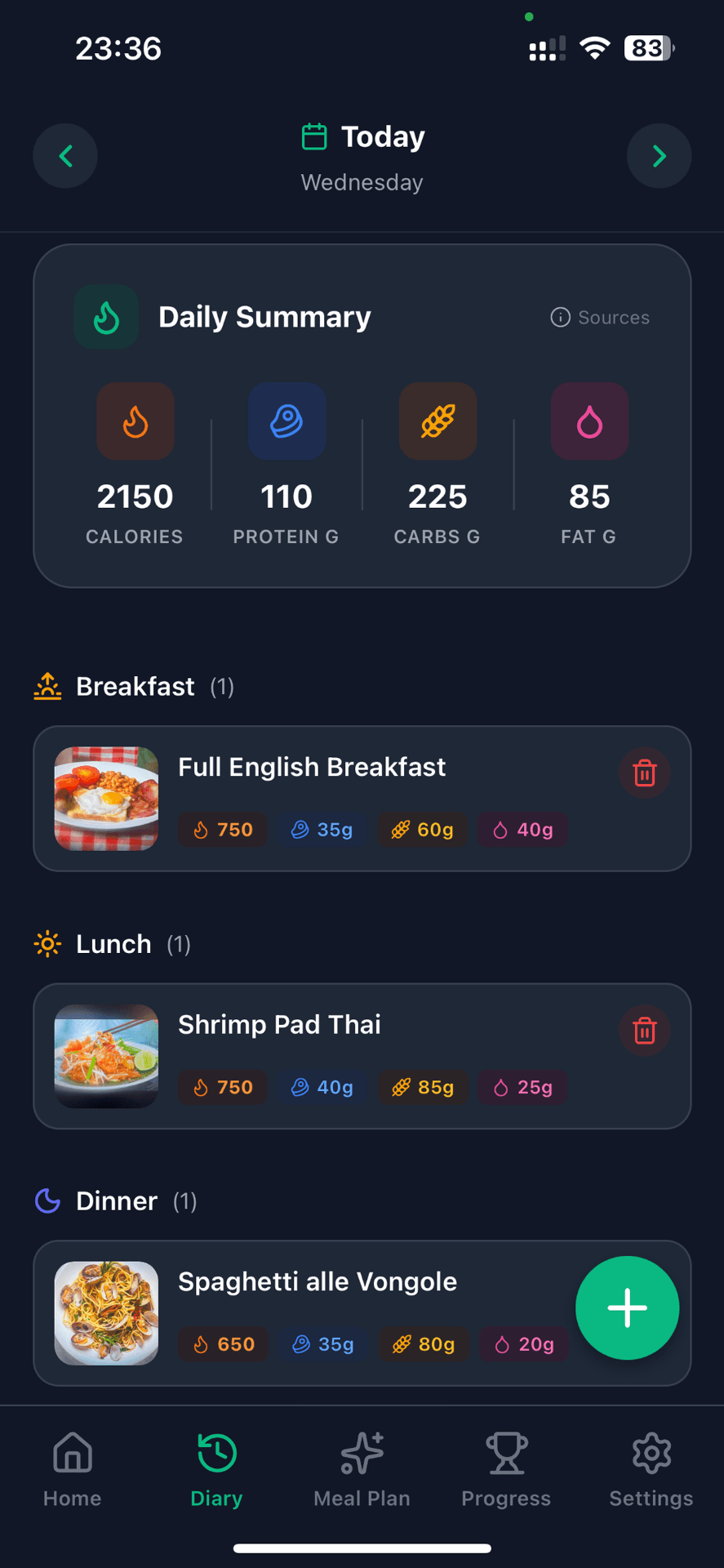Click the carbs wheat icon in Daily Summary

pyautogui.click(x=438, y=421)
